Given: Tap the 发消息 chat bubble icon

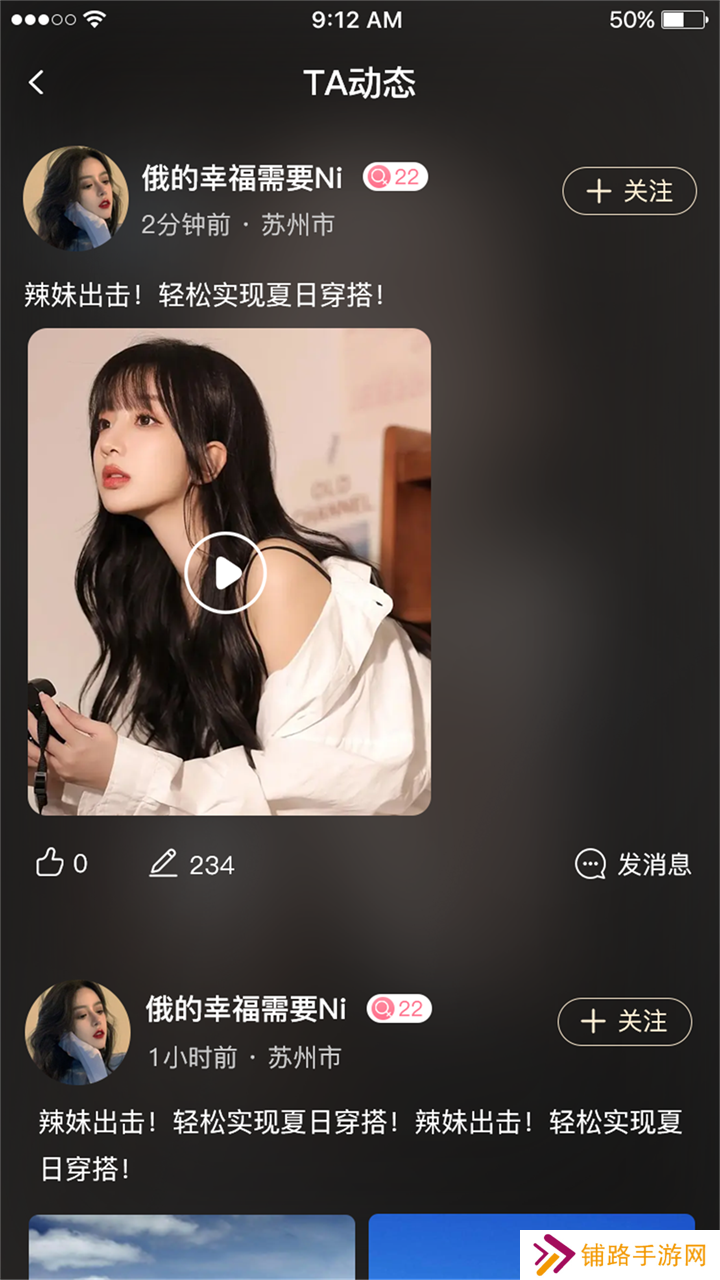Looking at the screenshot, I should tap(592, 863).
